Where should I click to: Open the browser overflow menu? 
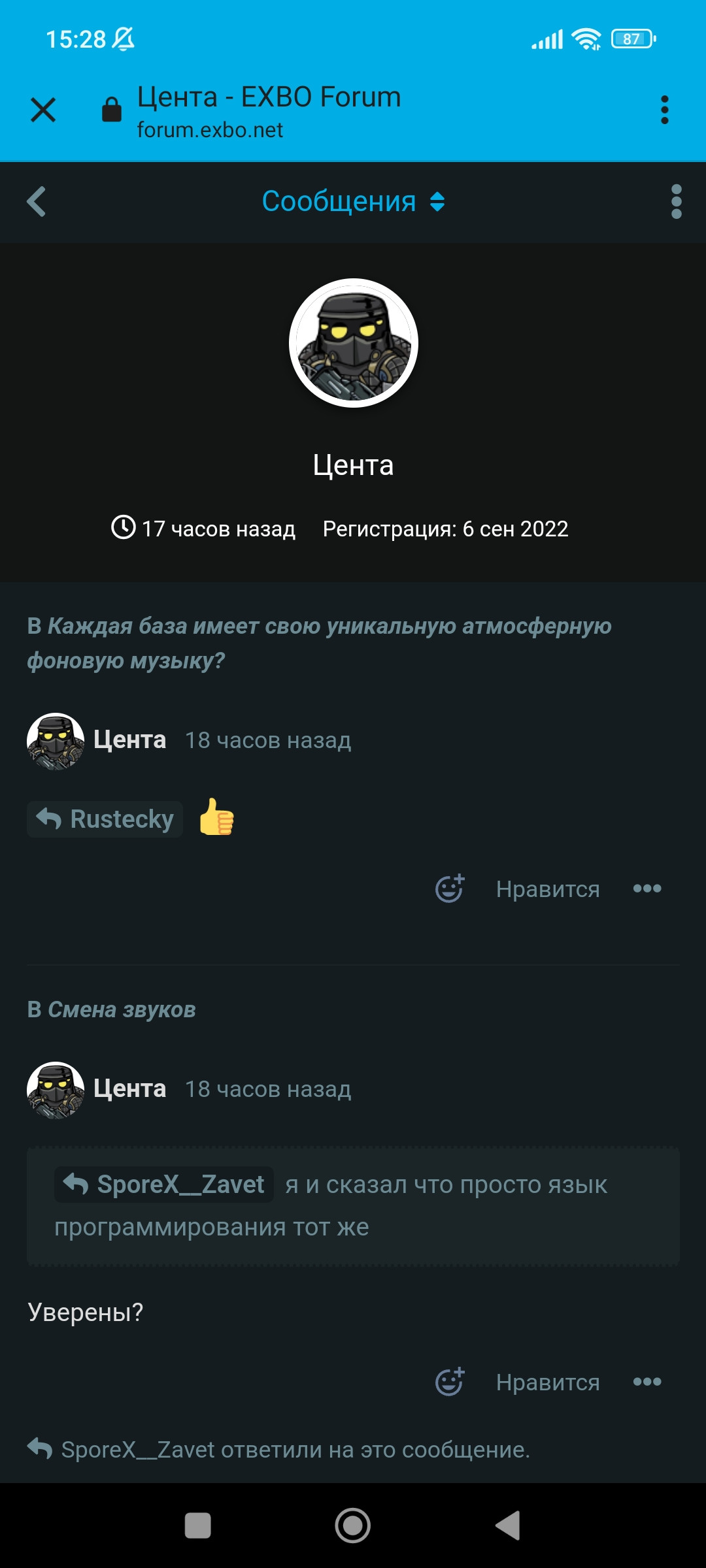[664, 110]
